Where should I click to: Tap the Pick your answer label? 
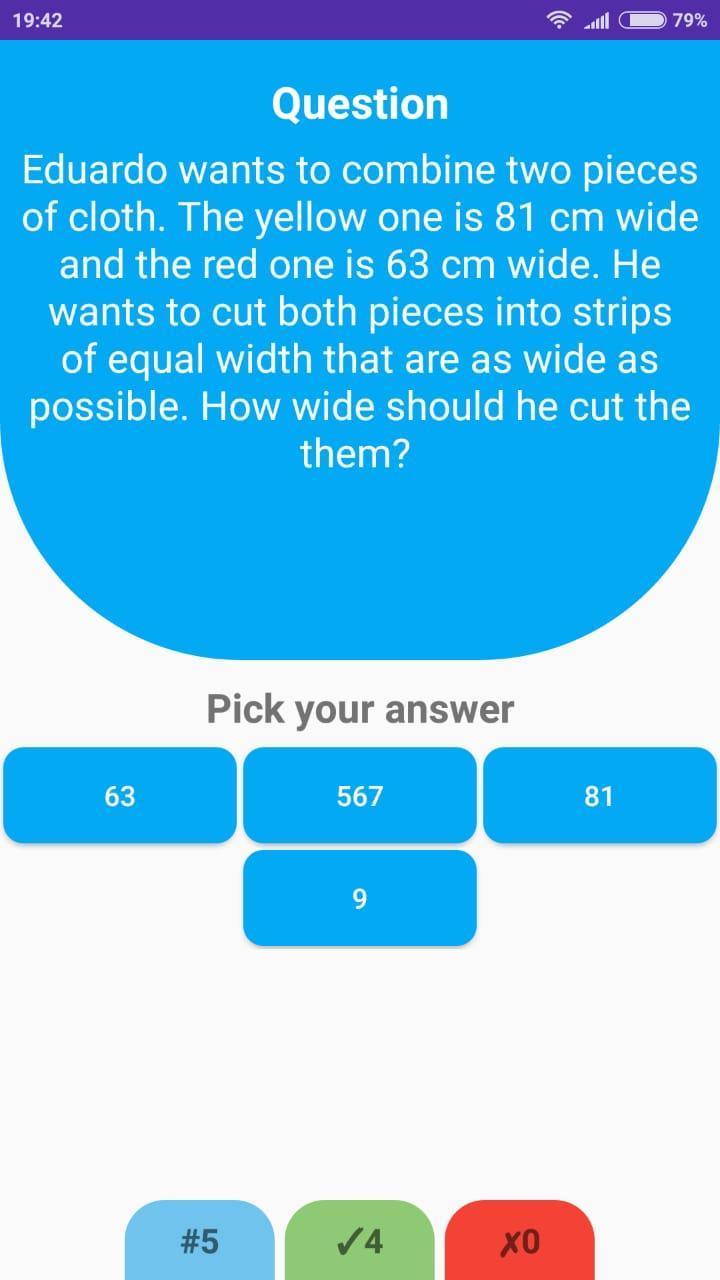359,708
